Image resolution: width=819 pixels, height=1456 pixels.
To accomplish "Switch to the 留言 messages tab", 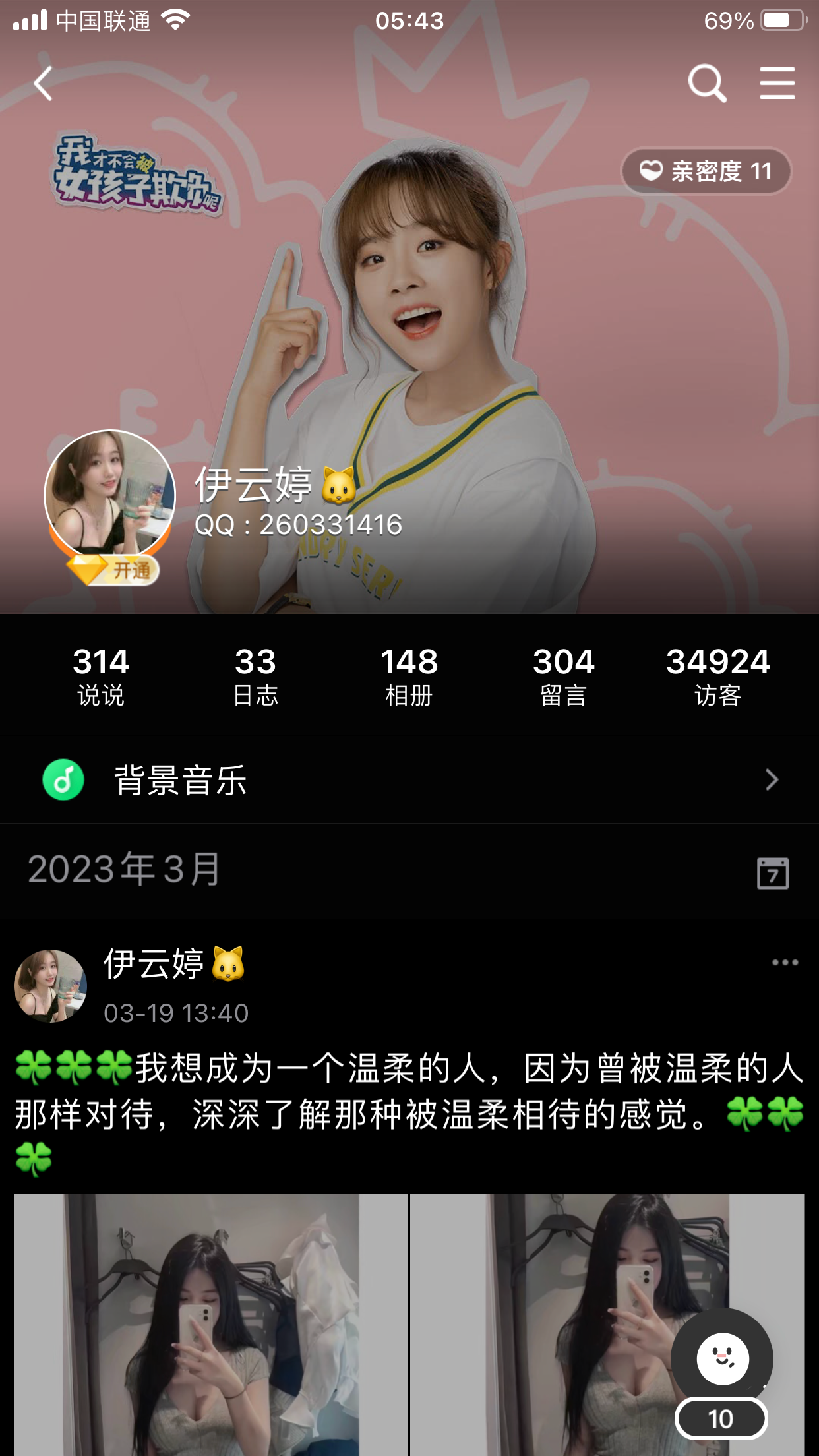I will [563, 674].
